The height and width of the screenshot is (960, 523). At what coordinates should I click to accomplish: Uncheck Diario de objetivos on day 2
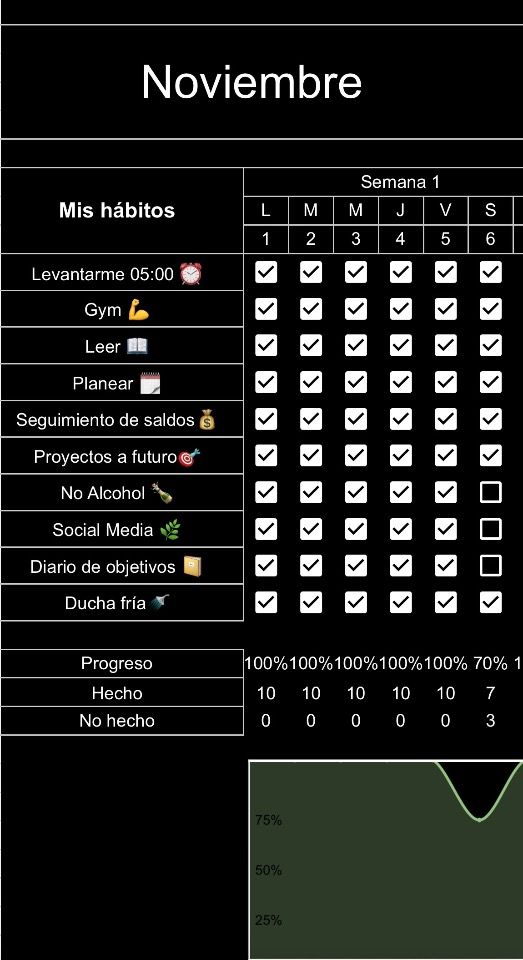[310, 566]
